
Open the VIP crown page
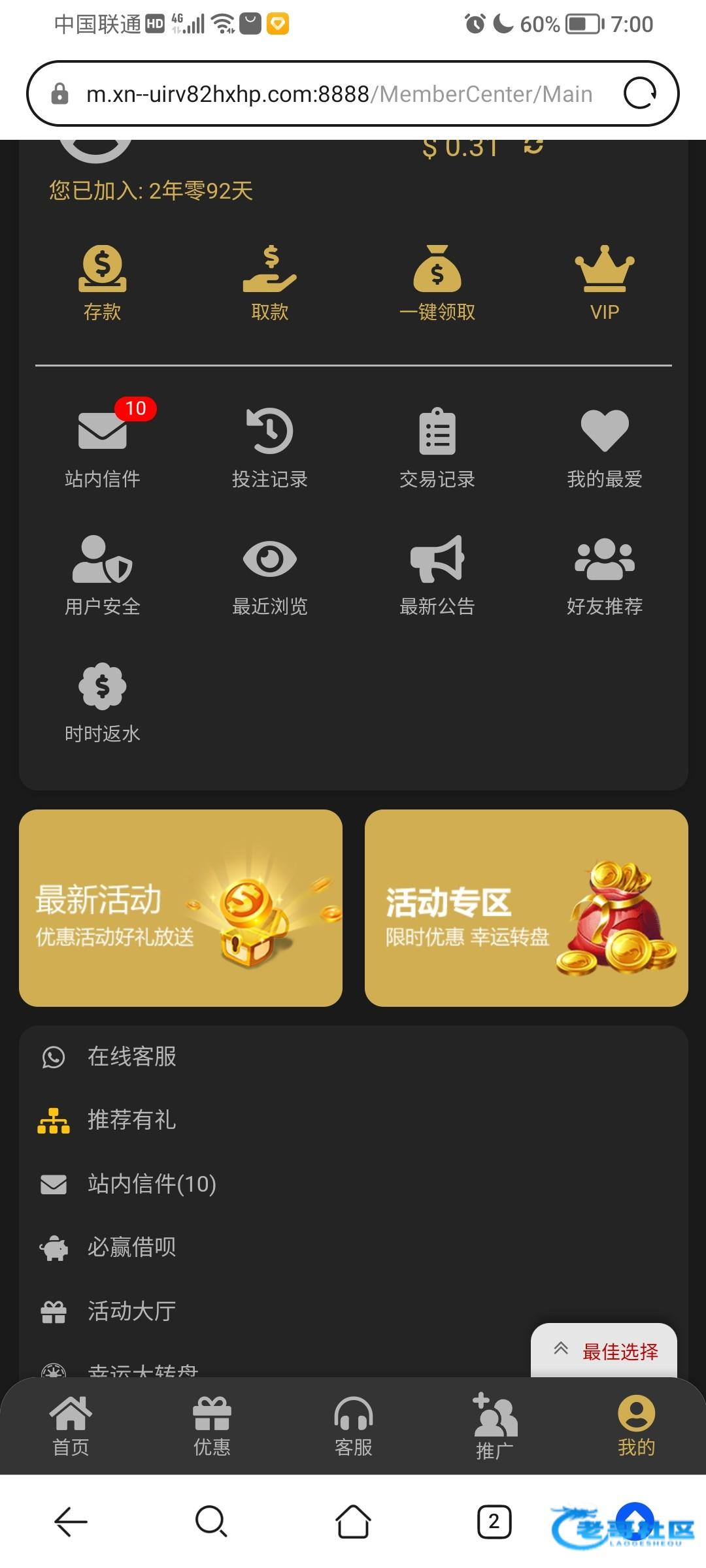coord(605,282)
